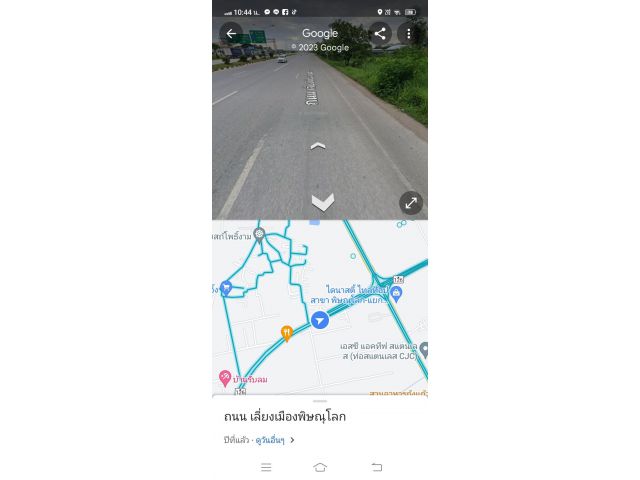Open the recent apps menu
Screen dimensions: 640x480
click(x=266, y=467)
